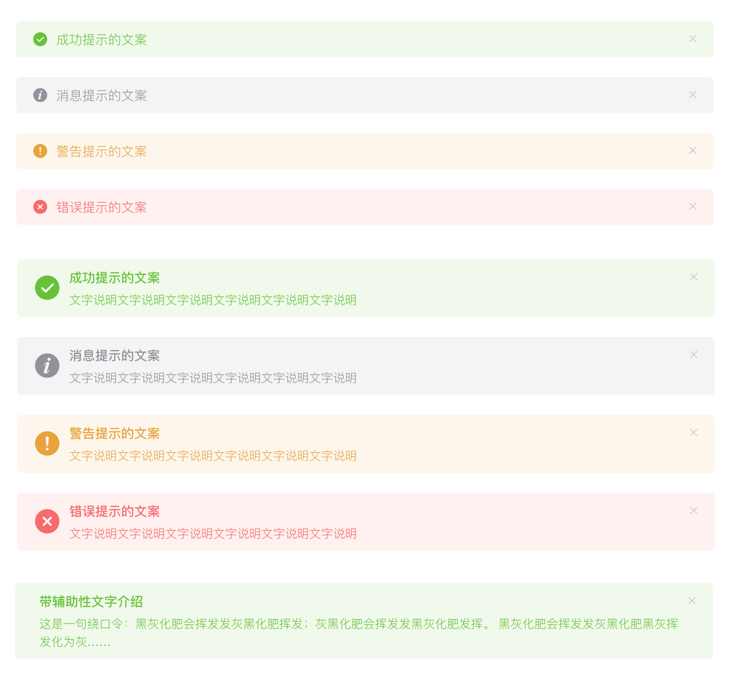Dismiss the single-line 成功提示的文案 alert
This screenshot has width=731, height=698.
click(x=692, y=39)
